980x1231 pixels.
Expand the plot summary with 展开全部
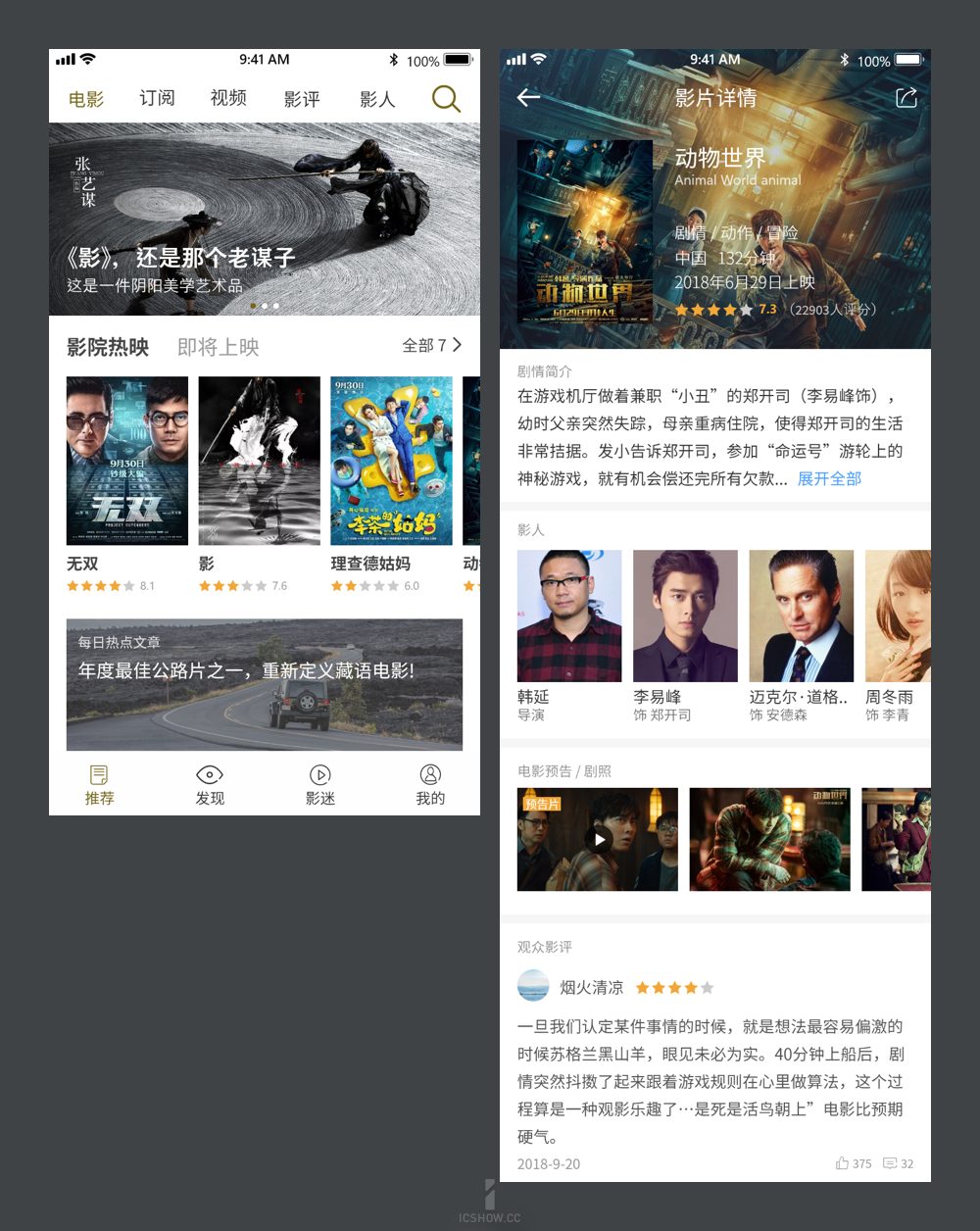coord(829,478)
